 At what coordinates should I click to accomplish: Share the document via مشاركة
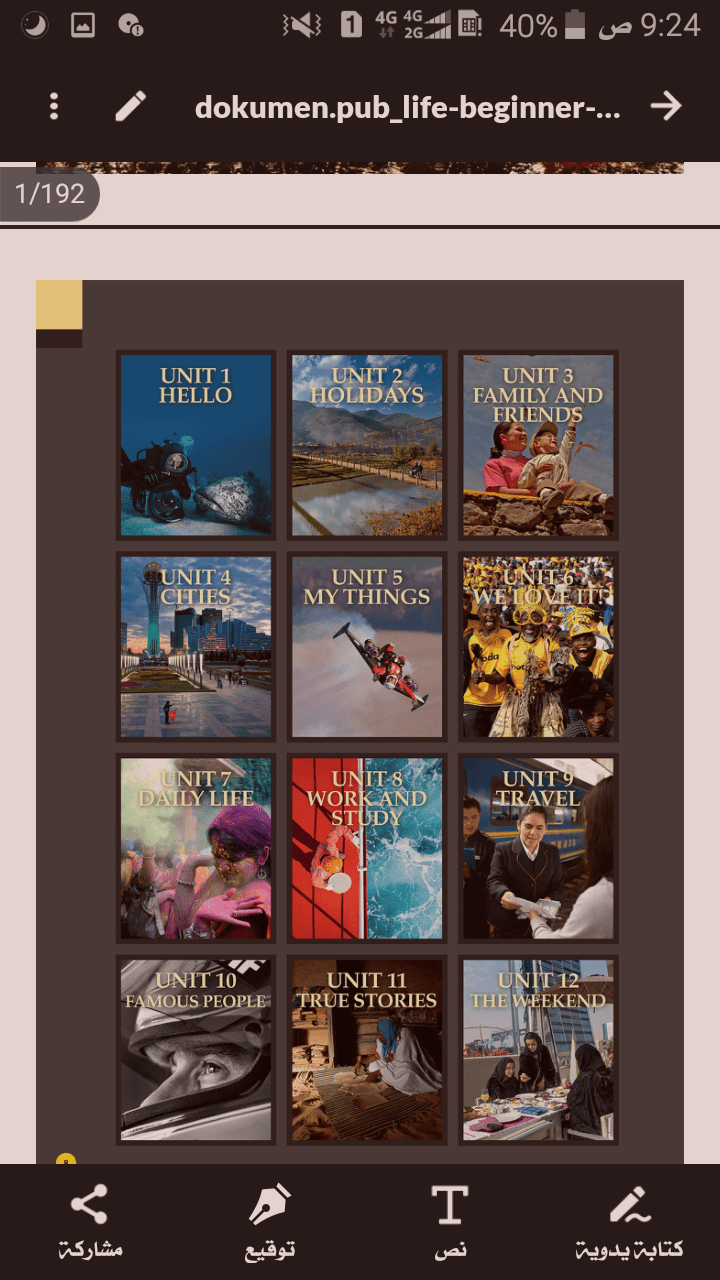pos(90,1221)
